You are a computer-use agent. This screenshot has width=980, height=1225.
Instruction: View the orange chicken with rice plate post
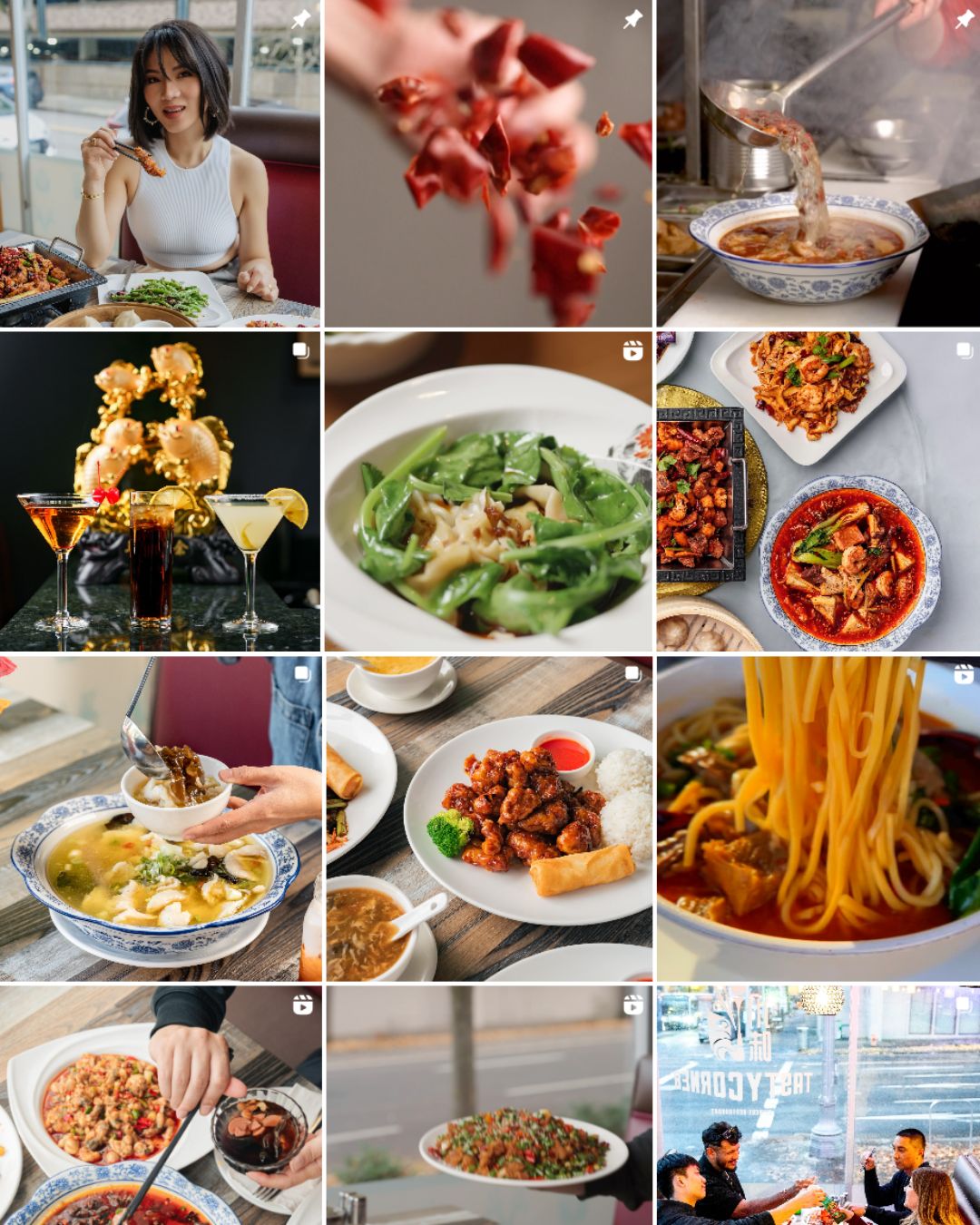(x=488, y=818)
